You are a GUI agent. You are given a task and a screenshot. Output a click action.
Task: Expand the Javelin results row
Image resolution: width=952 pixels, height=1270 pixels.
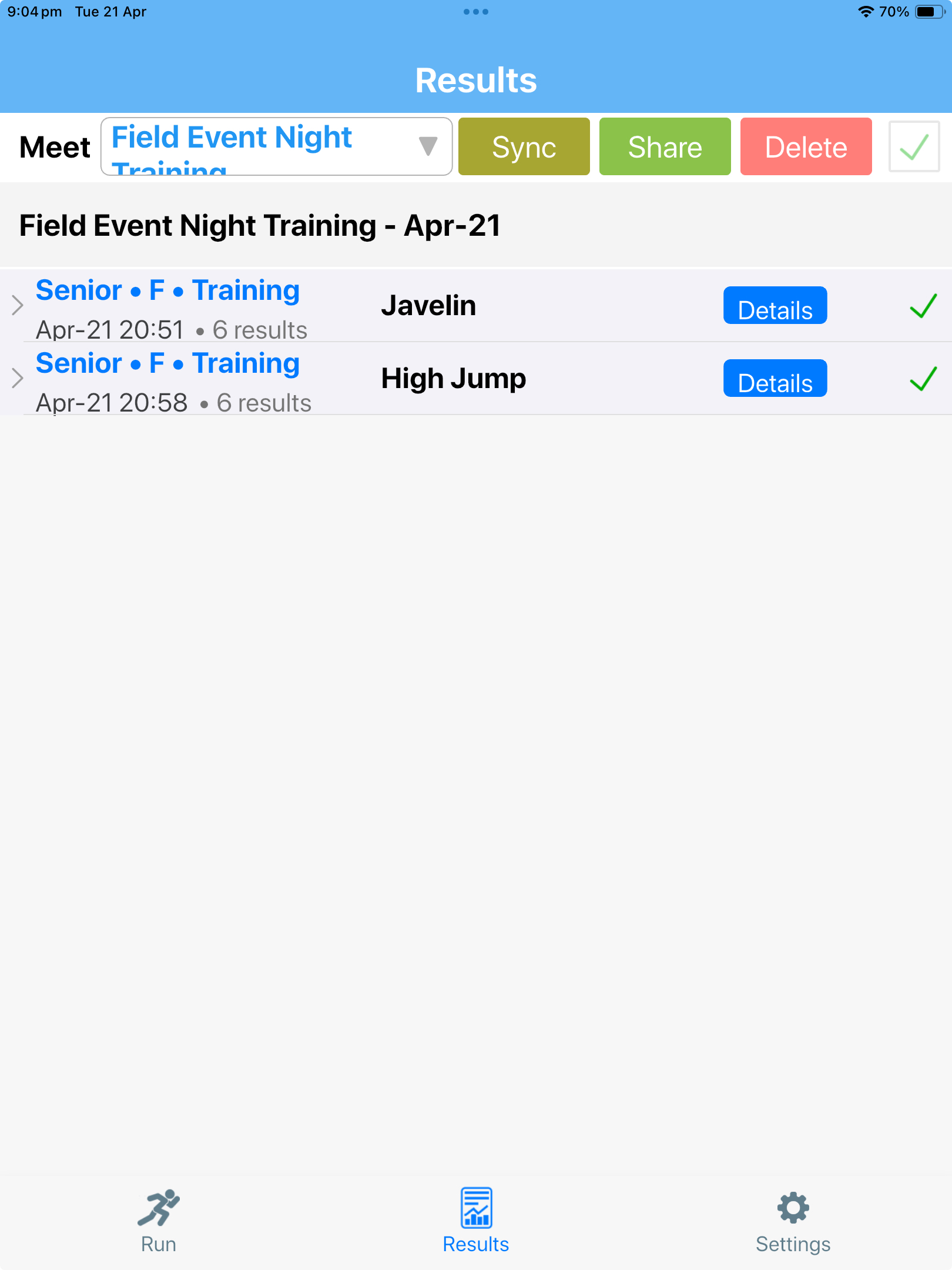(18, 305)
